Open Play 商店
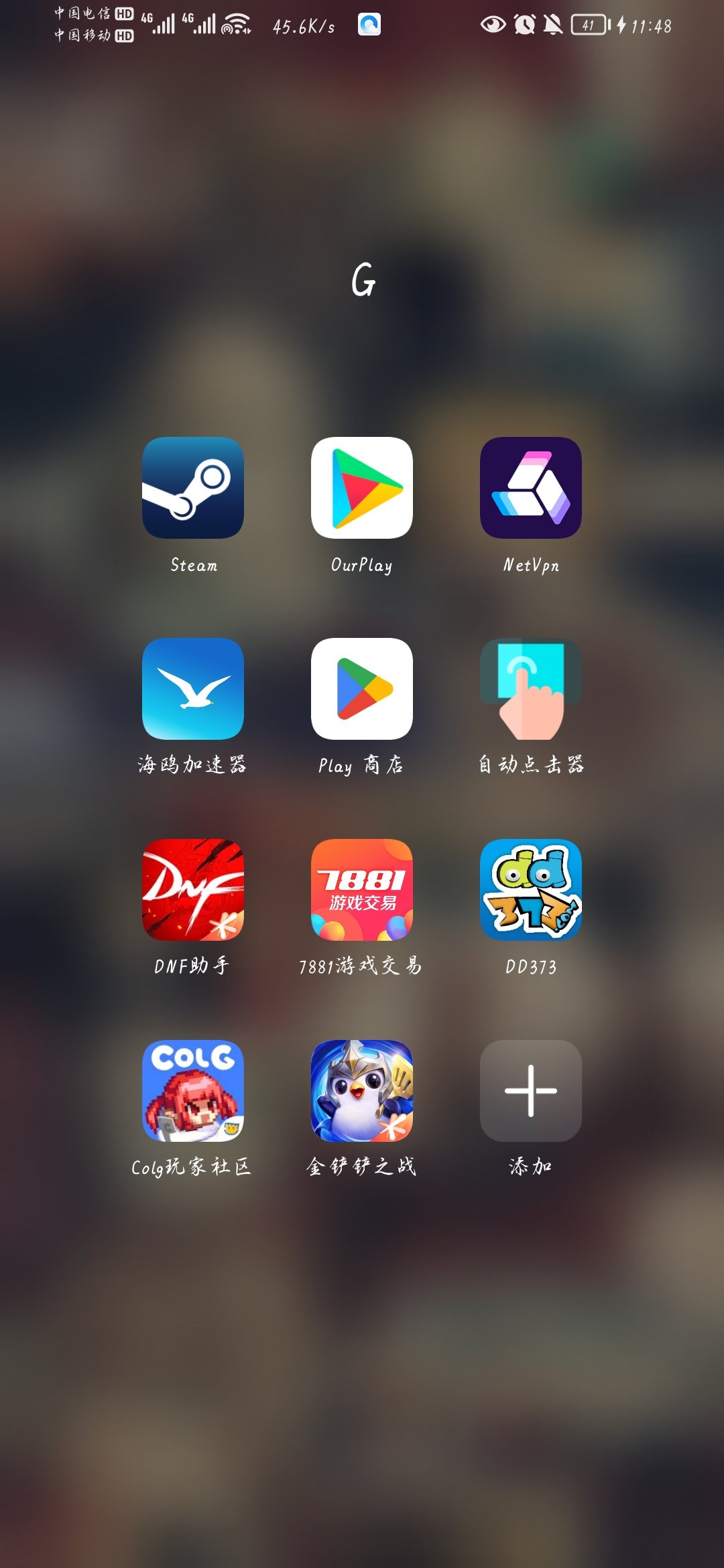This screenshot has width=724, height=1568. 362,689
